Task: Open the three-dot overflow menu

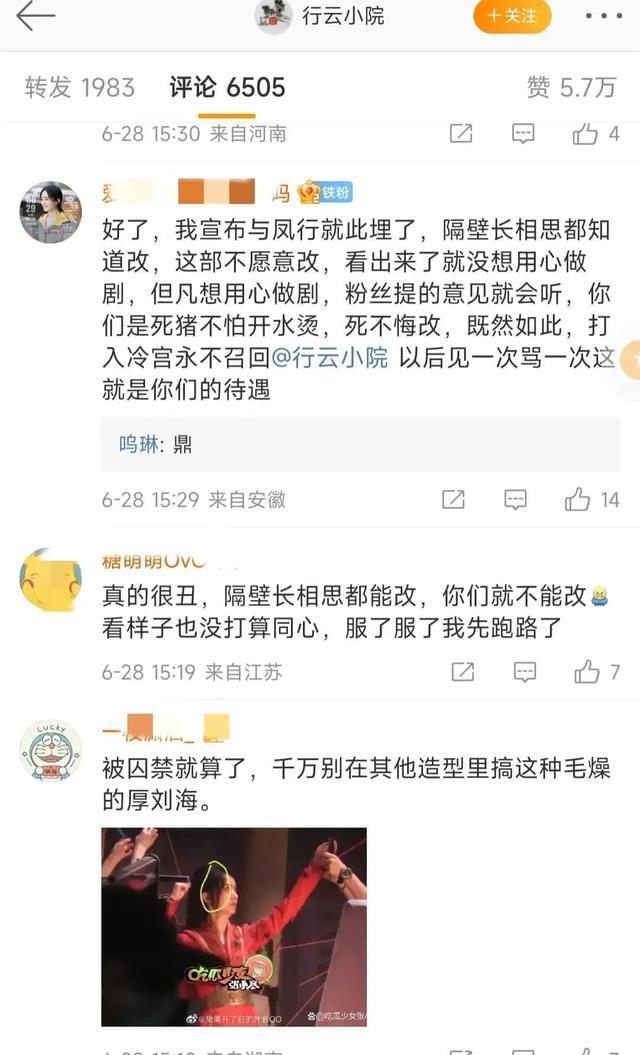Action: coord(603,17)
